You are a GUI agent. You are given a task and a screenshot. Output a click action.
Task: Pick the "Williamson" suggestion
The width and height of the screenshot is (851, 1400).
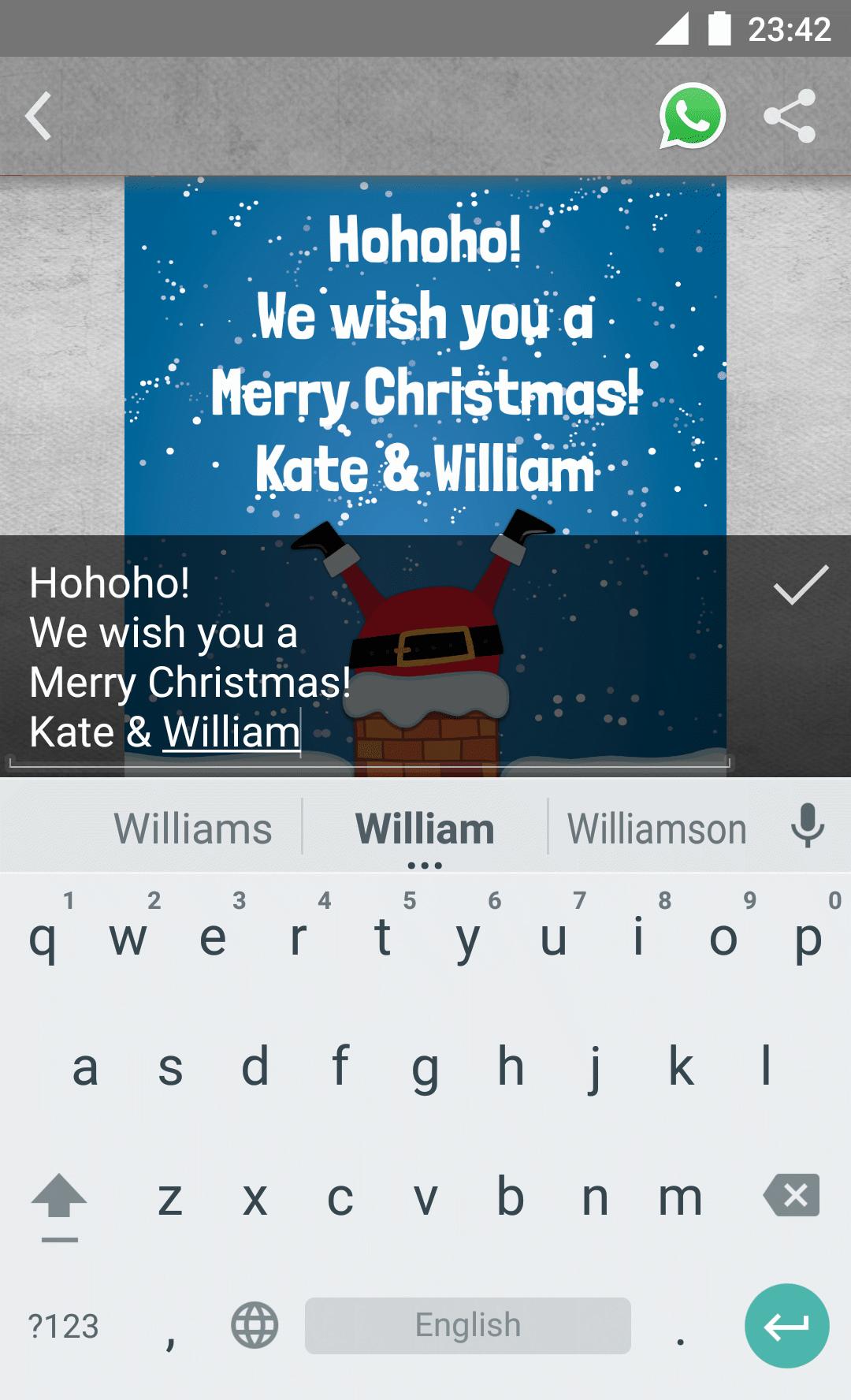click(x=656, y=828)
